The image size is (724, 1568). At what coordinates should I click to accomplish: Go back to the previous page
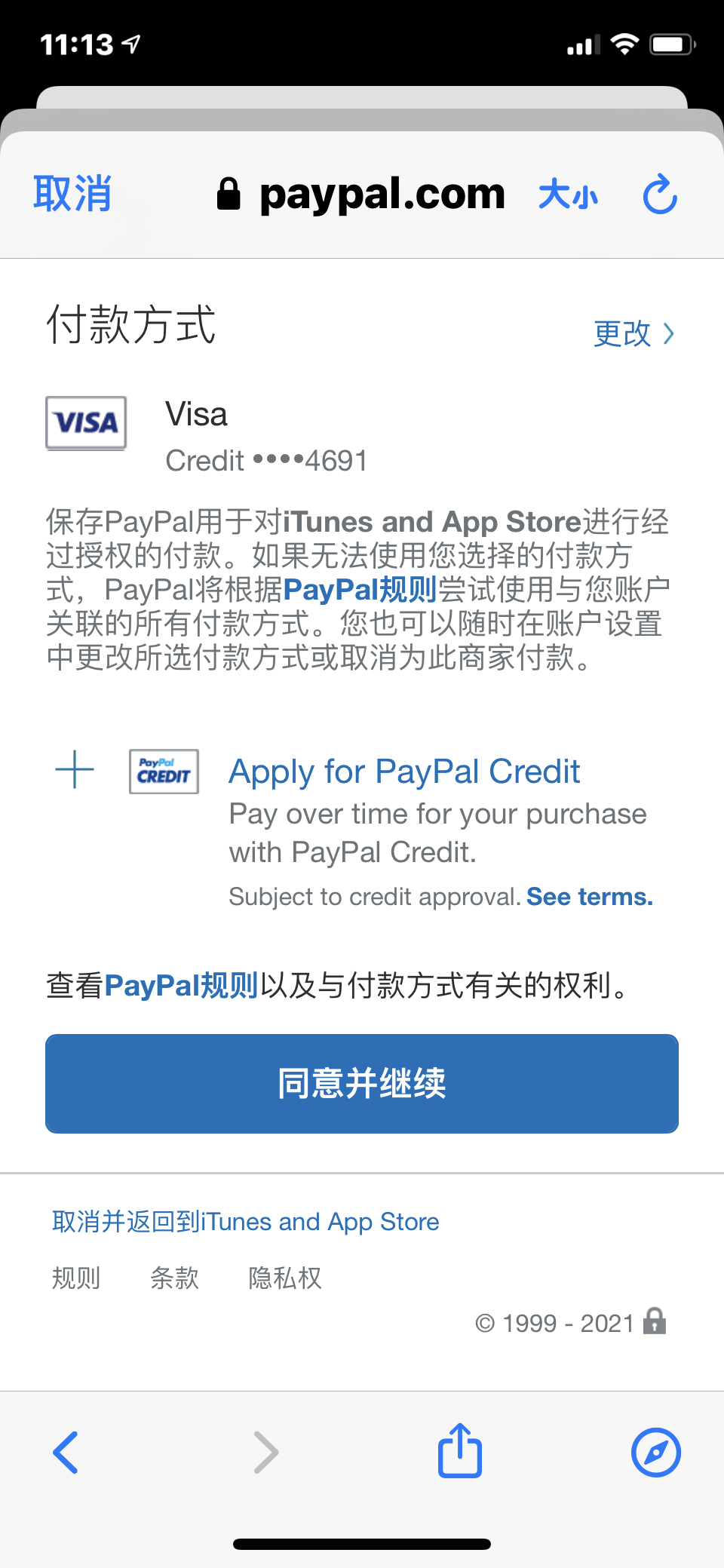(66, 1452)
